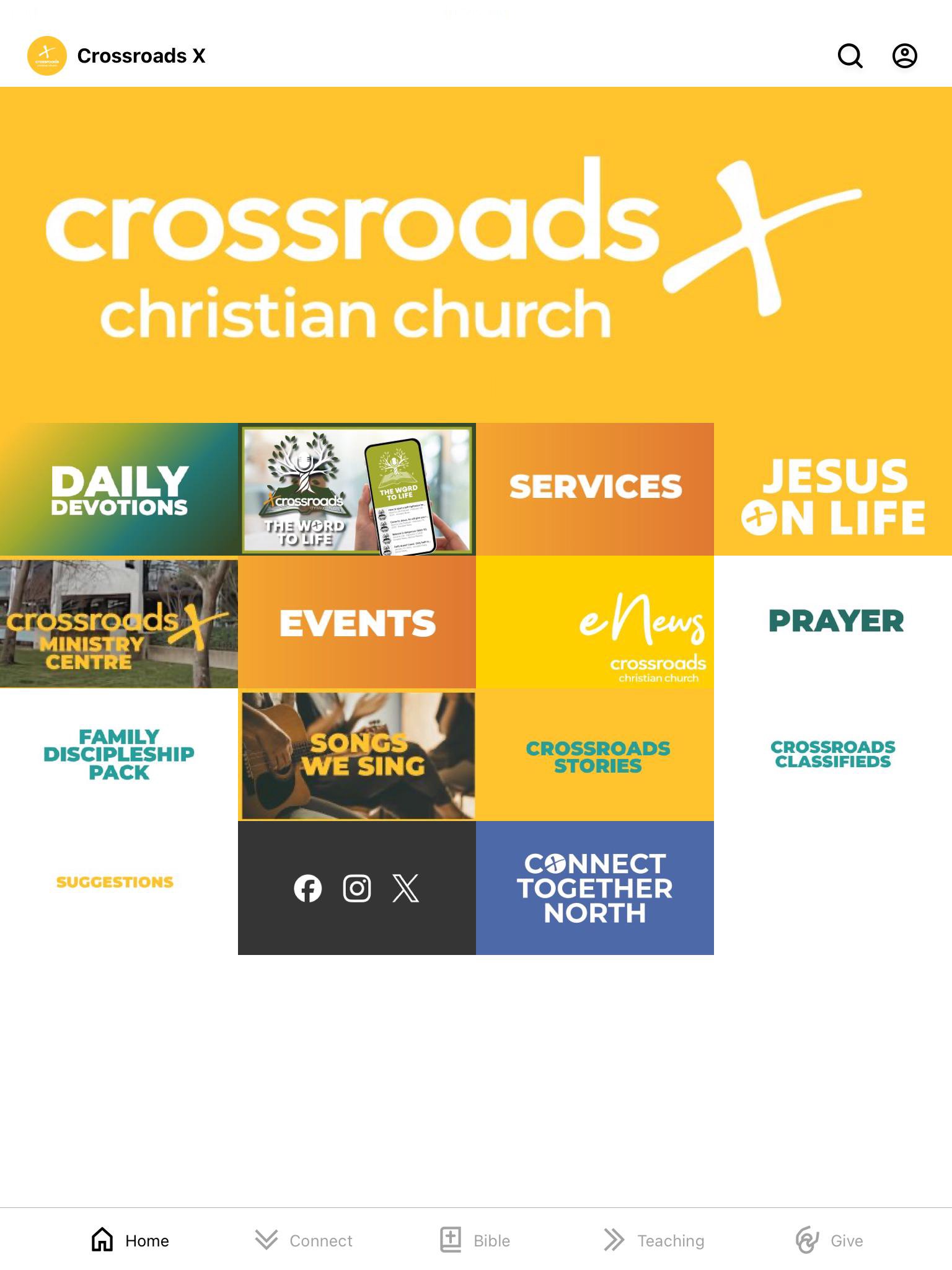952x1270 pixels.
Task: Open the Crossroads Stories tile
Action: (595, 755)
